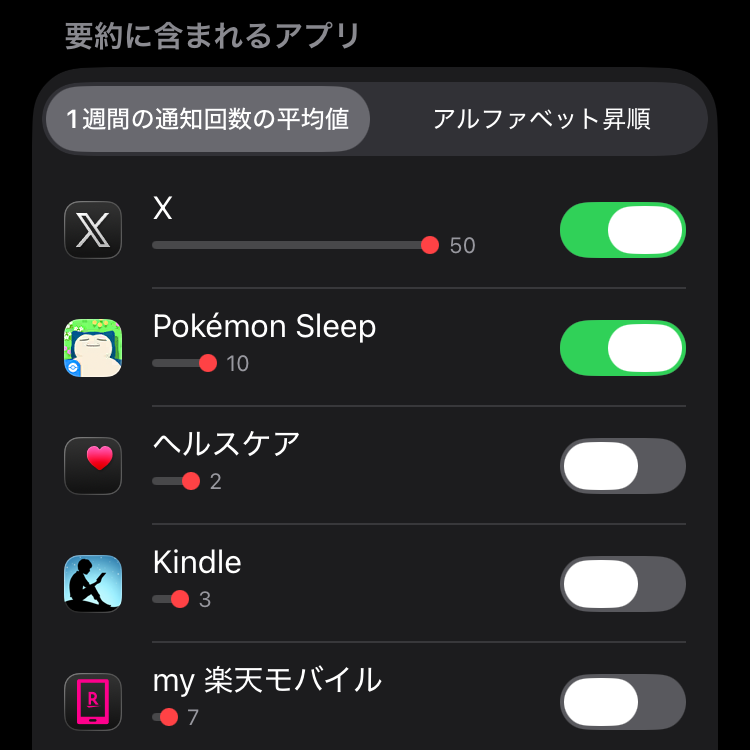Viewport: 750px width, 750px height.
Task: Select the 1週間の通知回数の平均値 sort option
Action: [208, 119]
